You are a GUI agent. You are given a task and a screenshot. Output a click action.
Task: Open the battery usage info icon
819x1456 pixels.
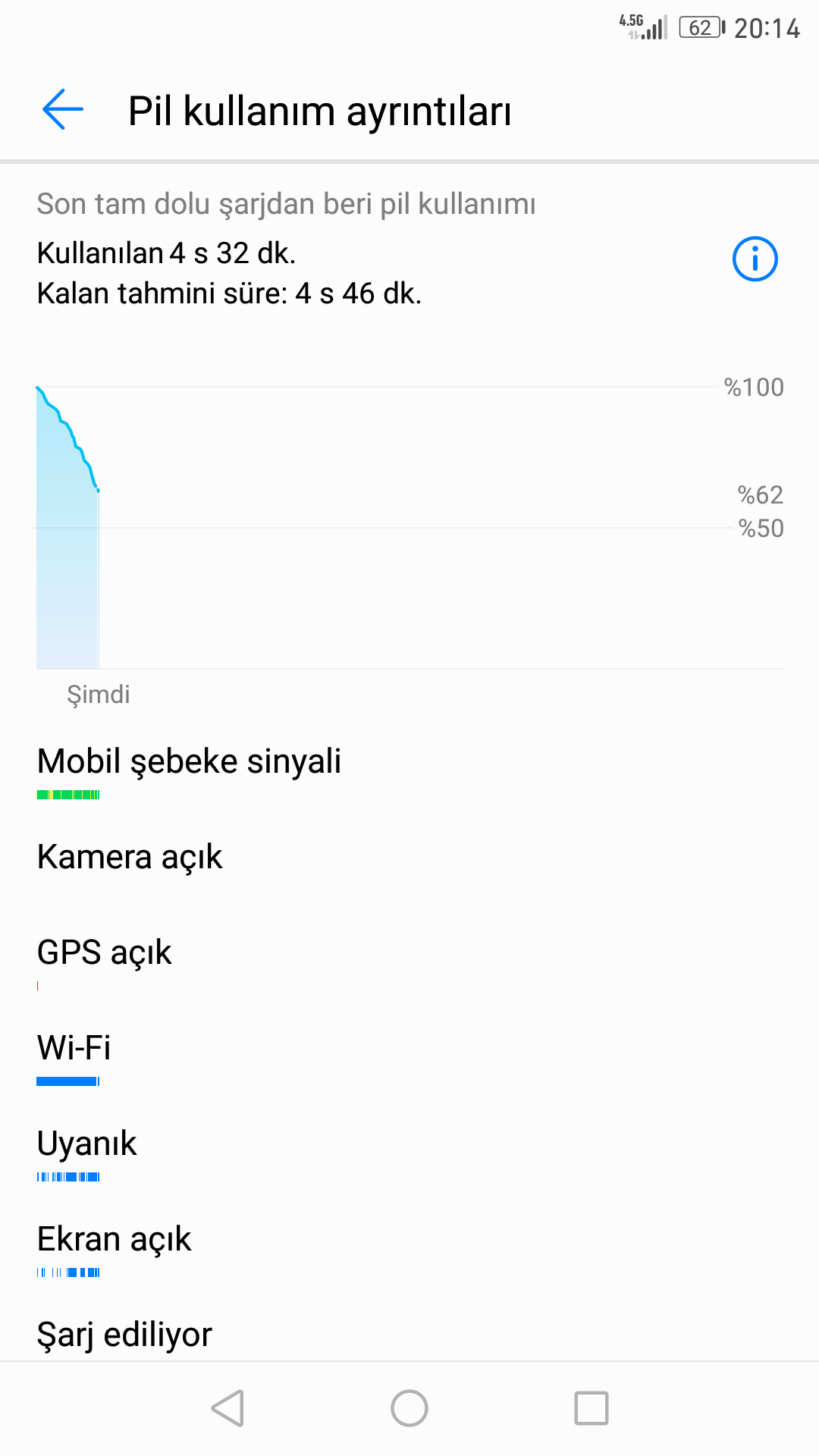[755, 259]
